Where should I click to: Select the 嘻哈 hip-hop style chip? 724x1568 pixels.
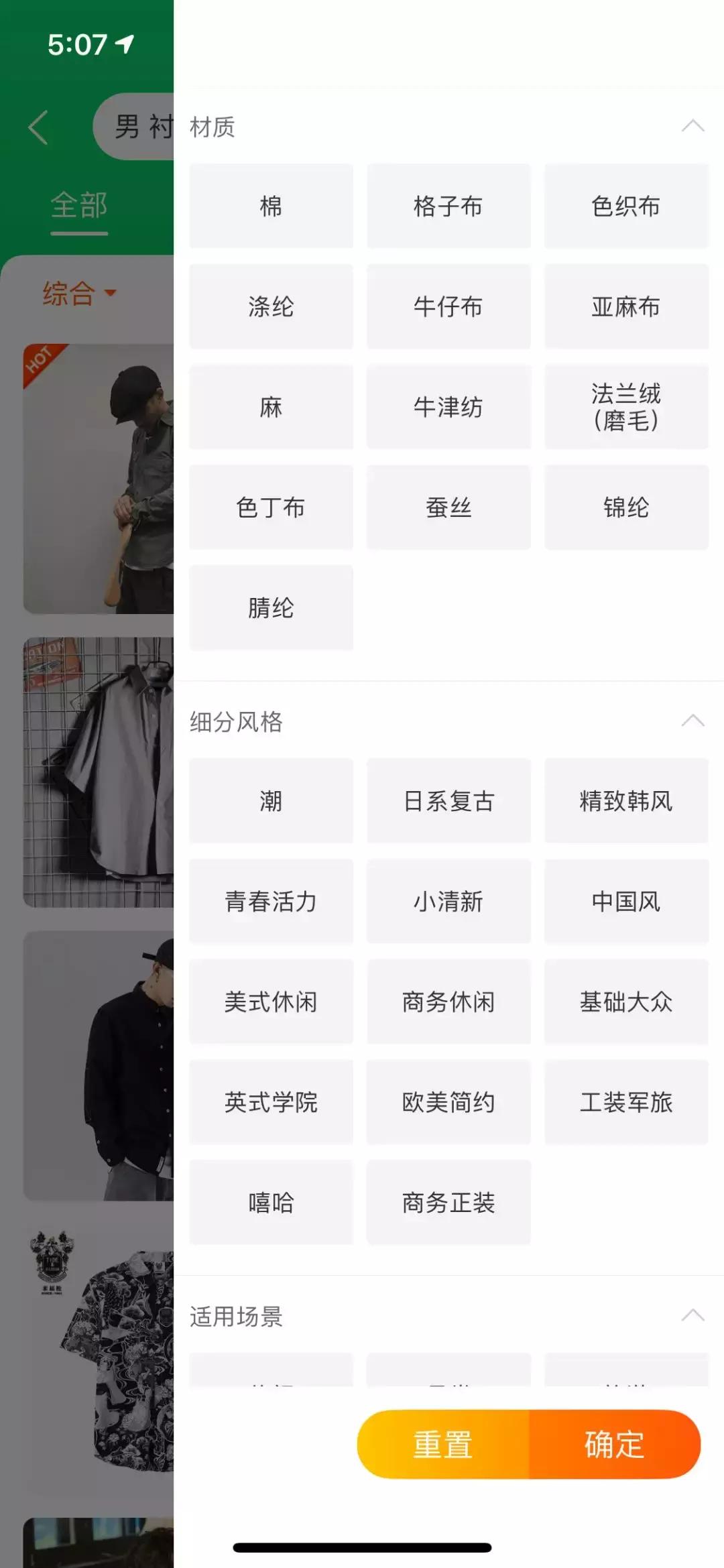271,1203
